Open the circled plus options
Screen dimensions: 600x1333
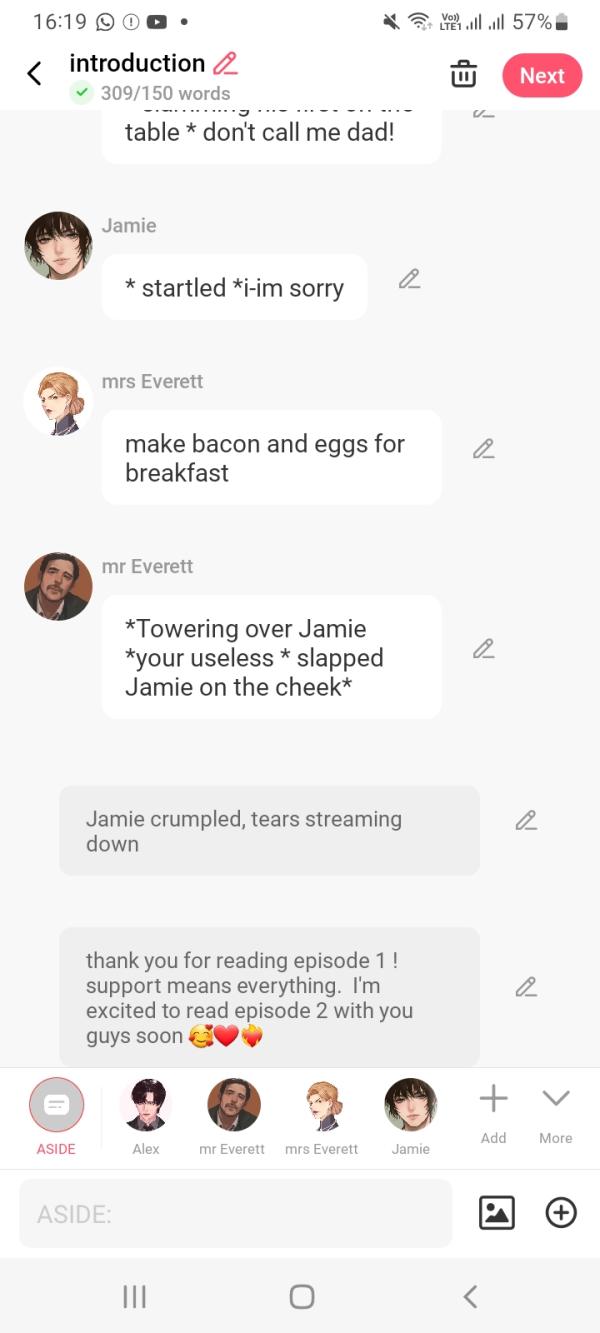(561, 1213)
